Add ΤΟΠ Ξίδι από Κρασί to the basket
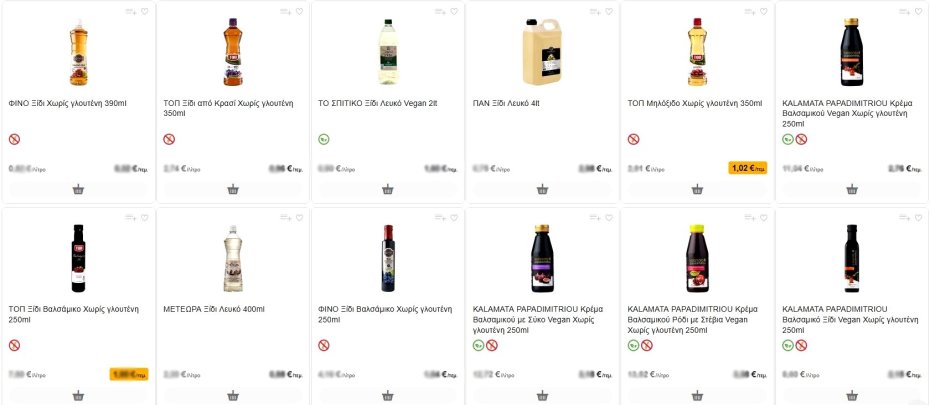The image size is (930, 405). coord(233,189)
